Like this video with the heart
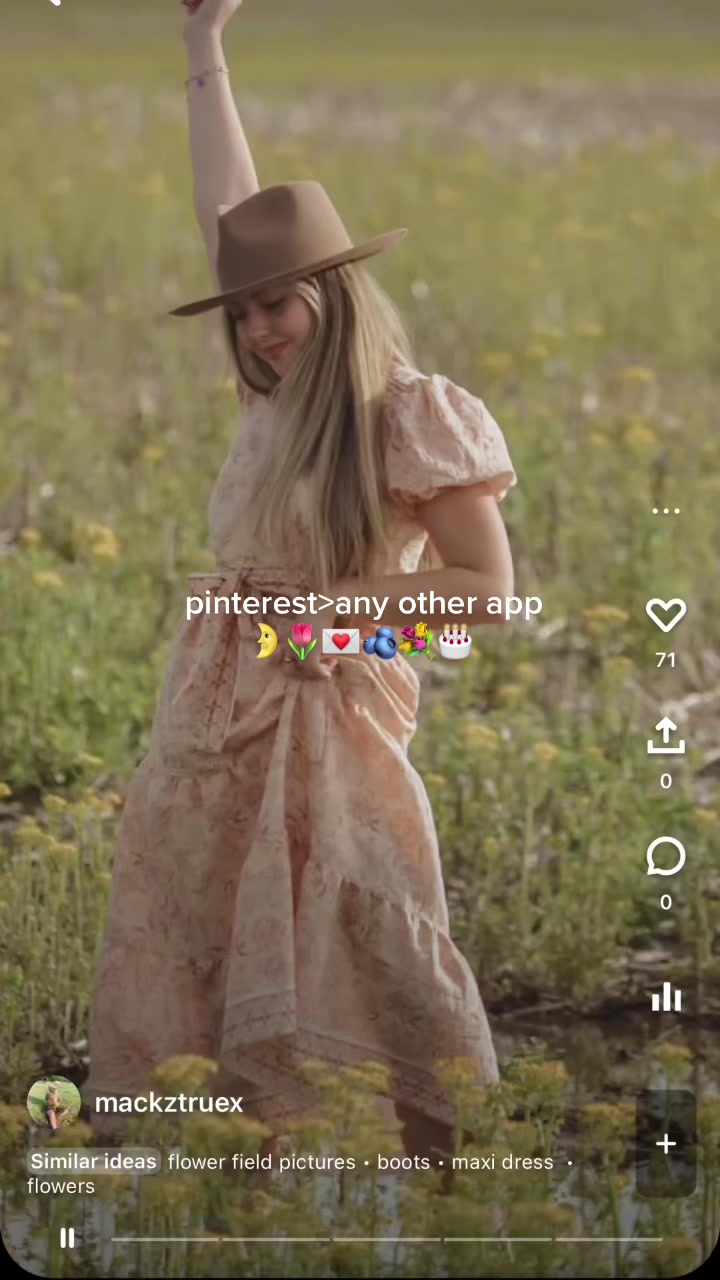Image resolution: width=720 pixels, height=1280 pixels. click(665, 615)
